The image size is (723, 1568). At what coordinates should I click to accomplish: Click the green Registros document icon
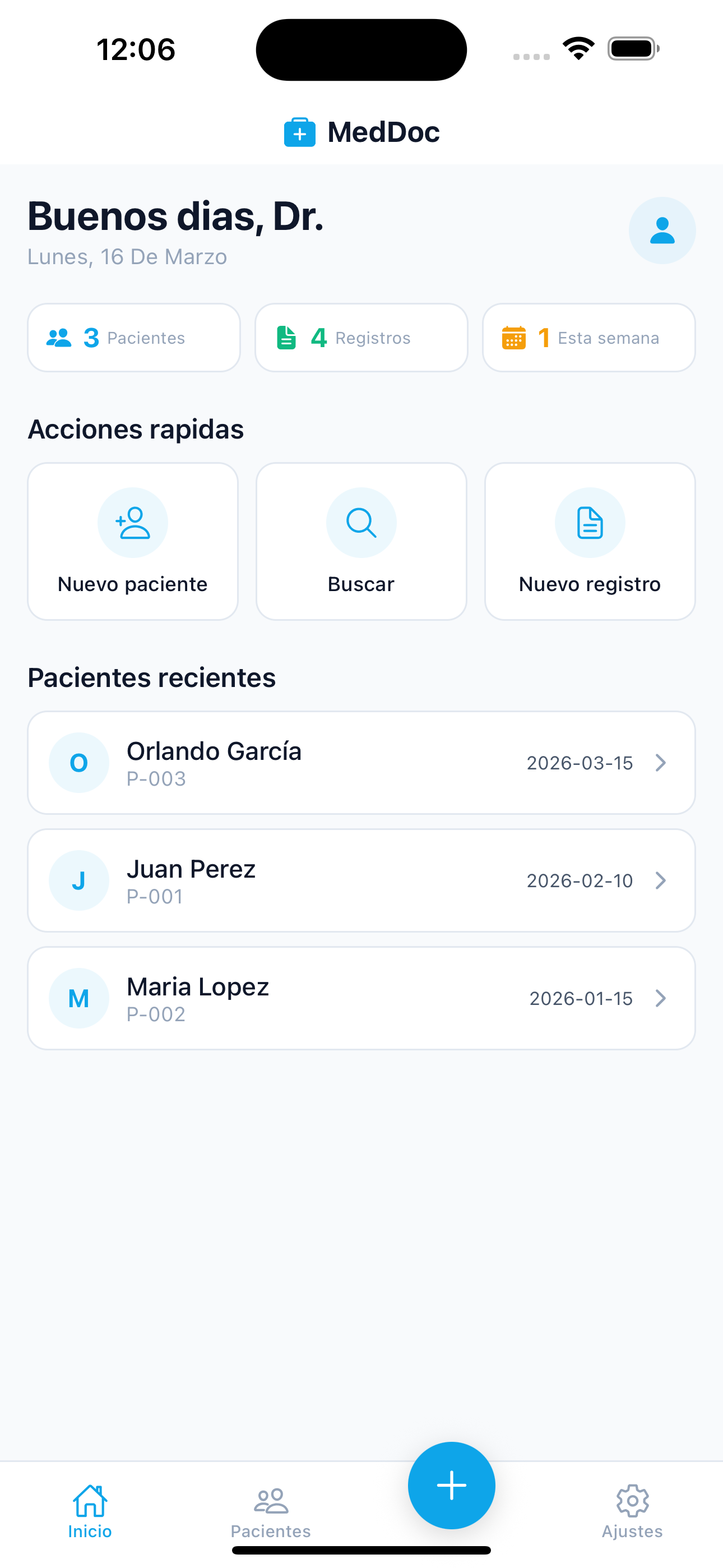(286, 338)
